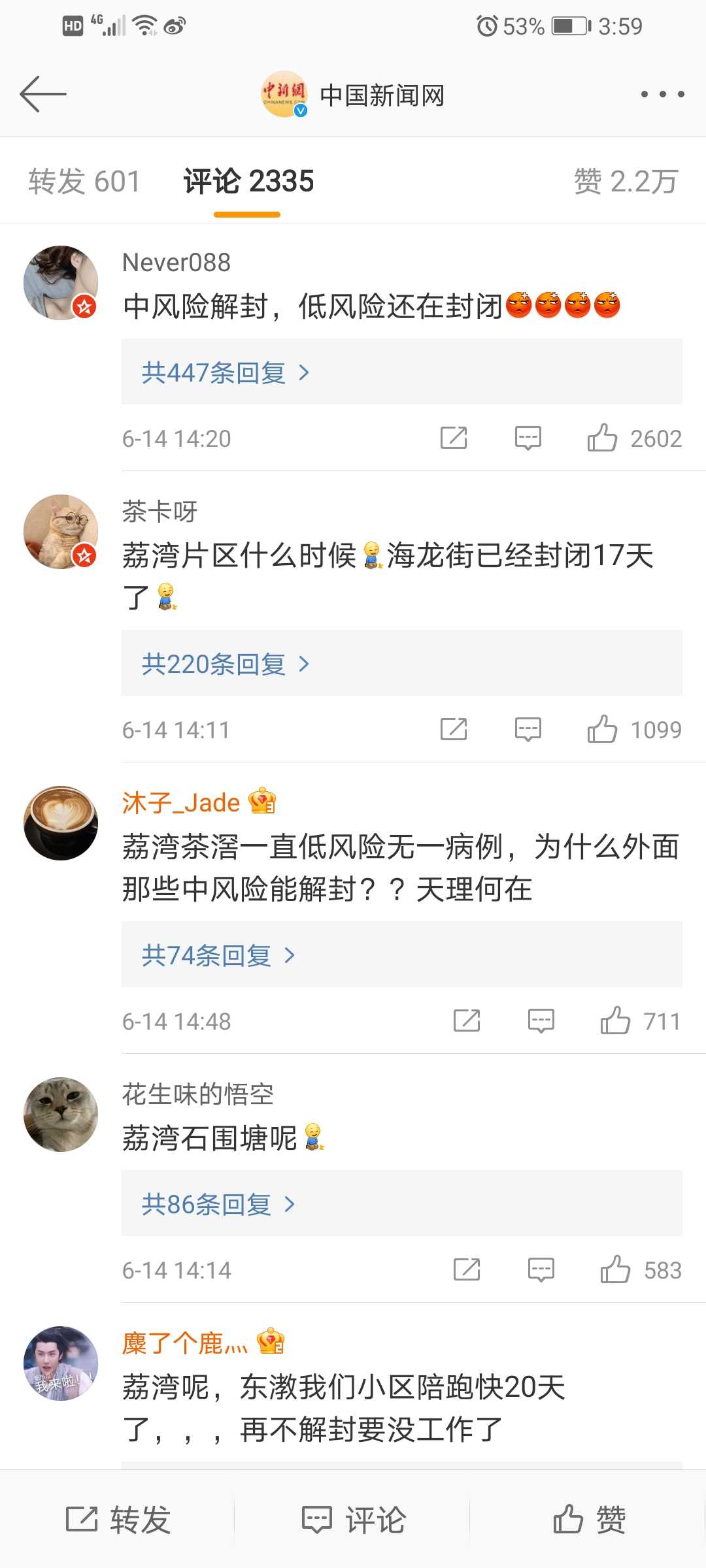Tap username 沐子_Jade to view profile

click(x=182, y=802)
